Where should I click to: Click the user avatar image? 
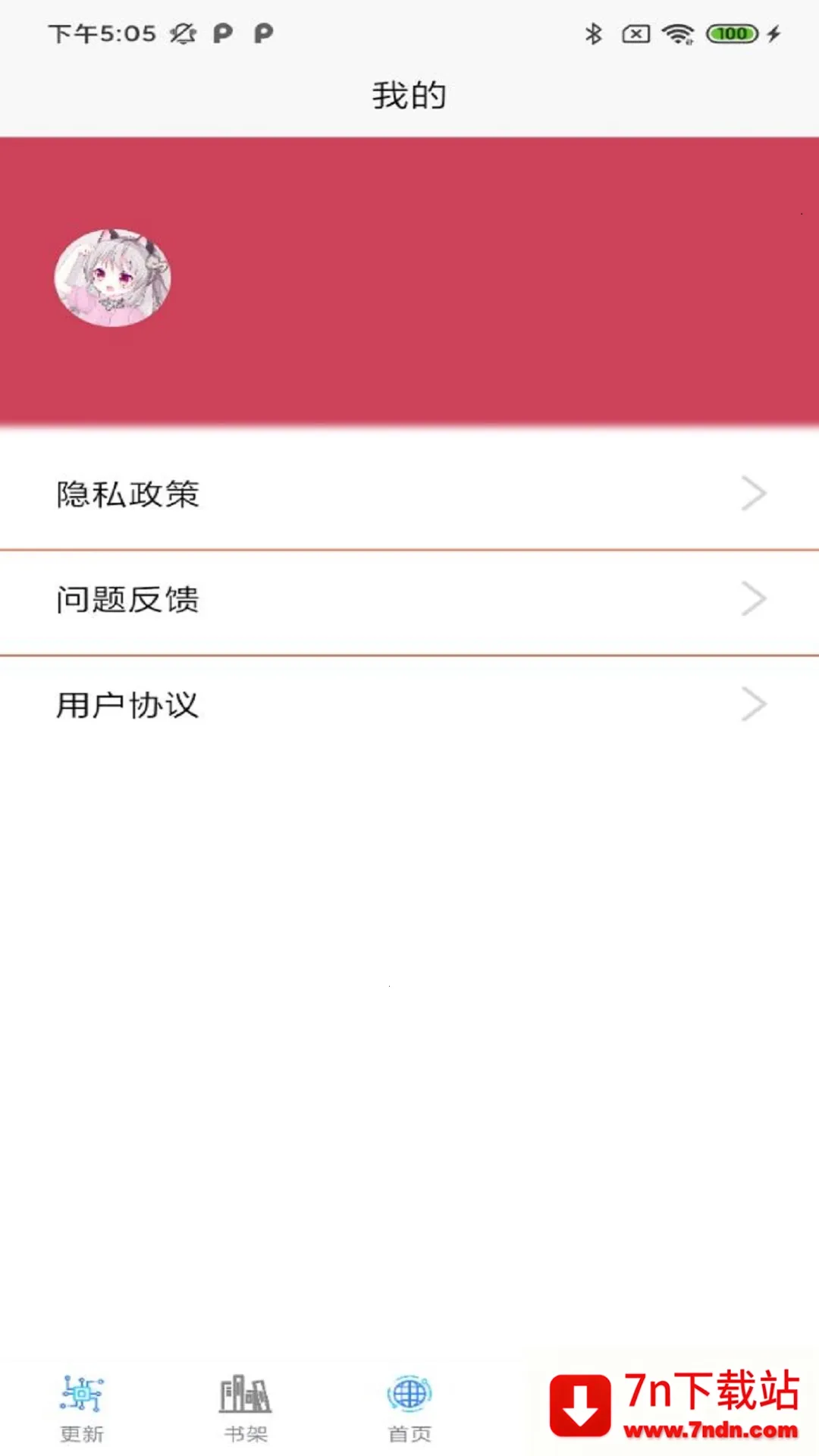(111, 278)
